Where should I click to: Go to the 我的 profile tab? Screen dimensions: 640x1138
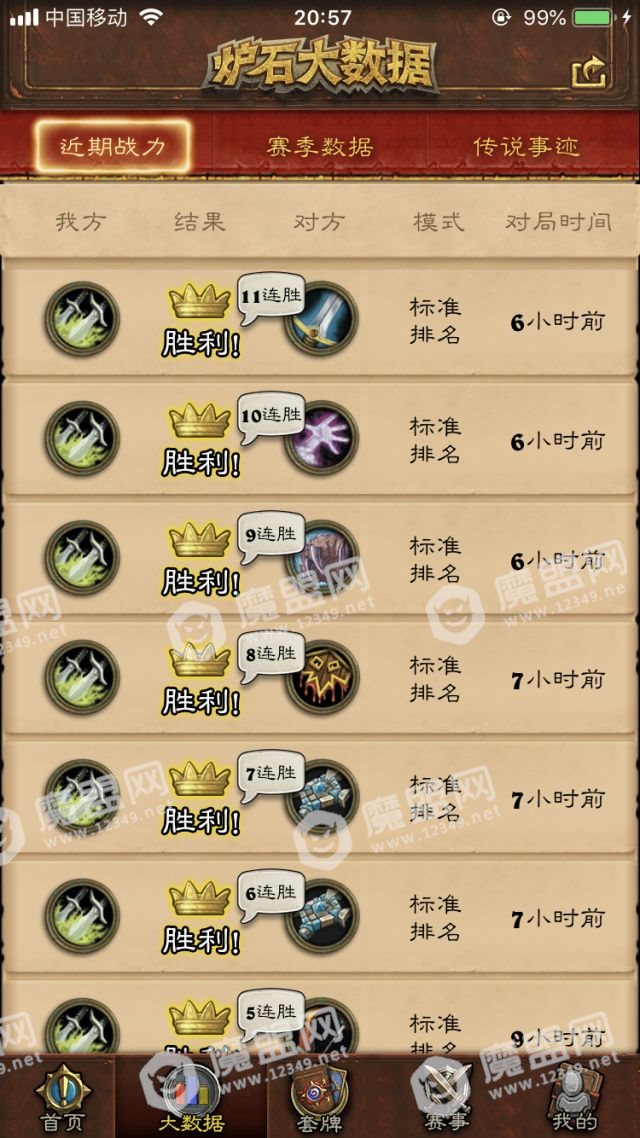pos(574,1098)
